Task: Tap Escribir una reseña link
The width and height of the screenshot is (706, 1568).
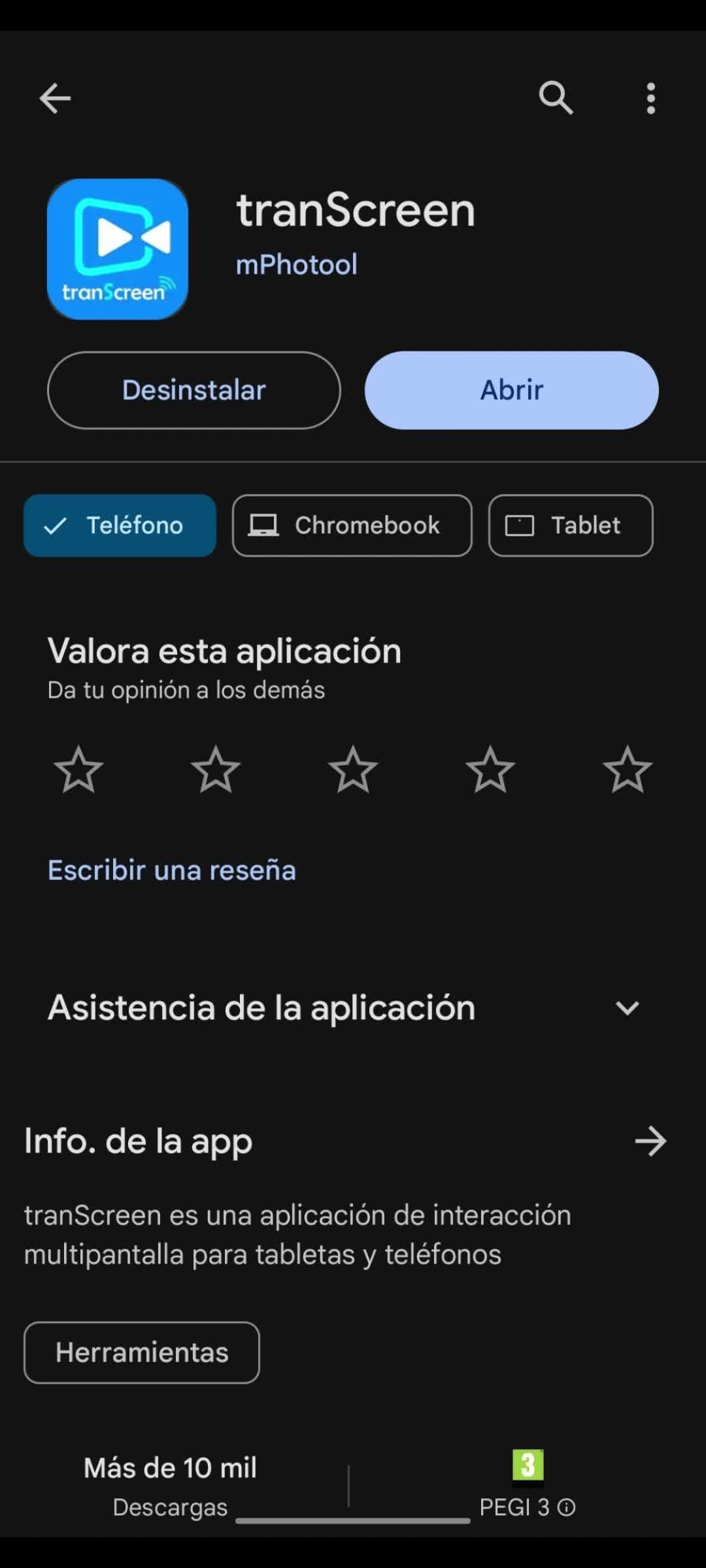Action: pos(171,870)
